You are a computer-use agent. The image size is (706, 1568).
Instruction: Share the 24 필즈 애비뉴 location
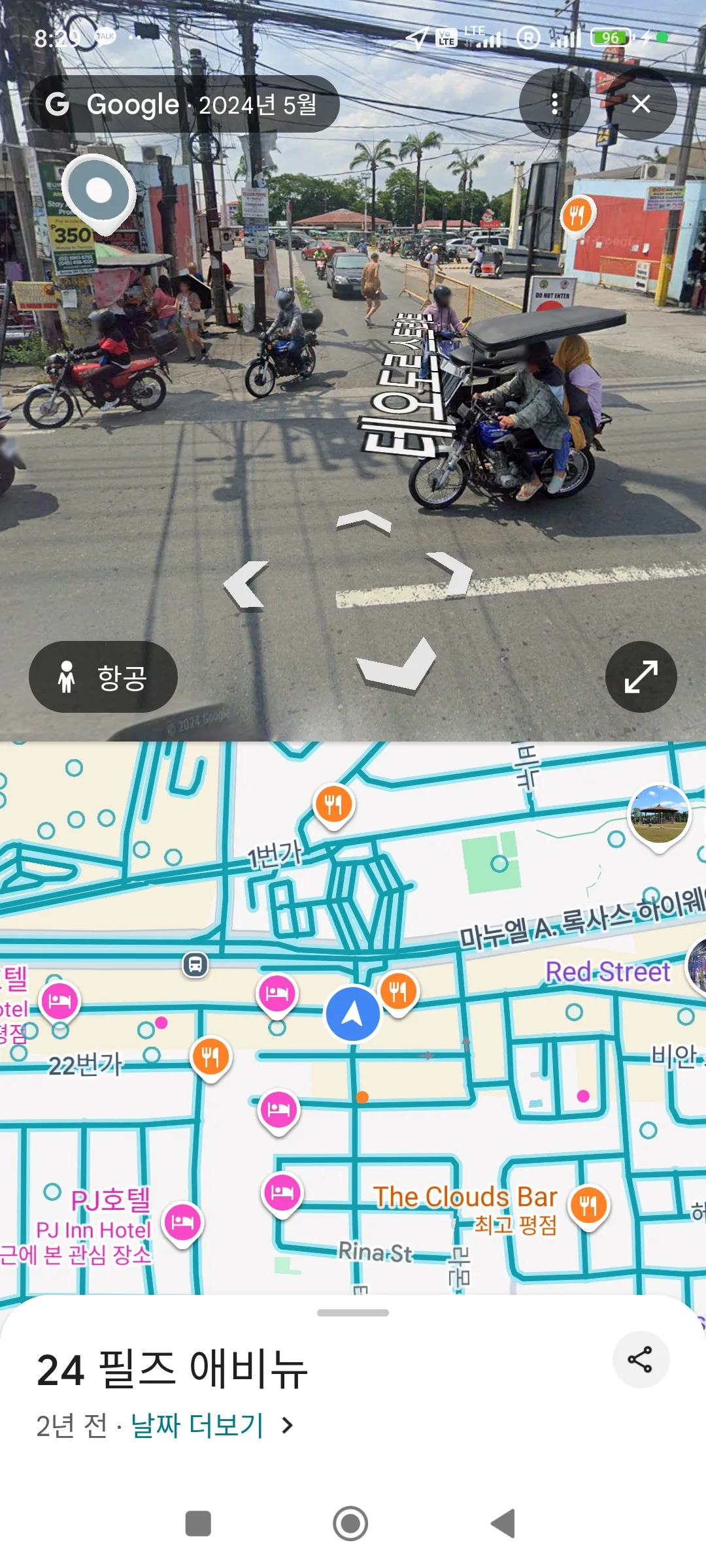[x=641, y=1360]
